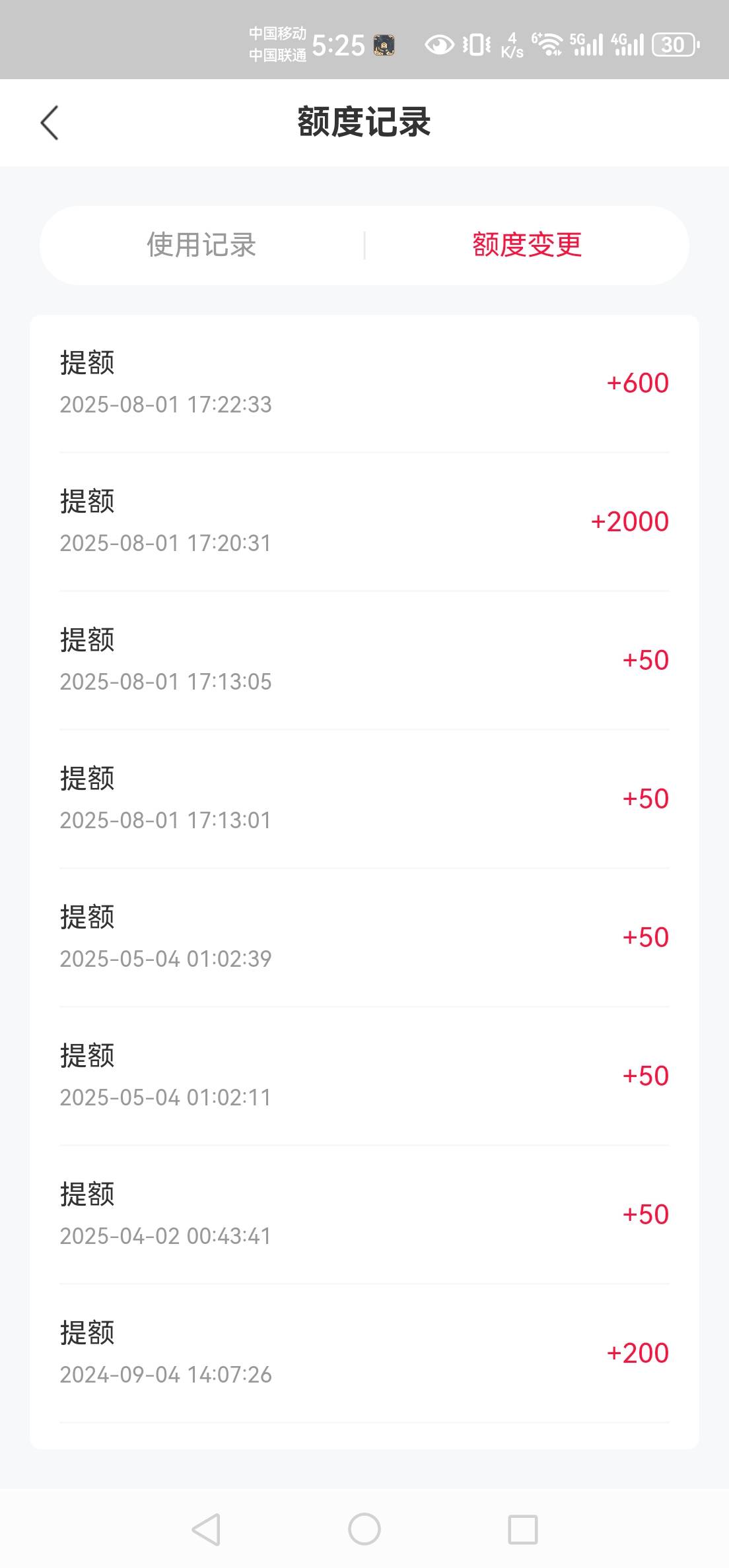Open recent apps with the square button
The width and height of the screenshot is (729, 1568).
point(523,1529)
